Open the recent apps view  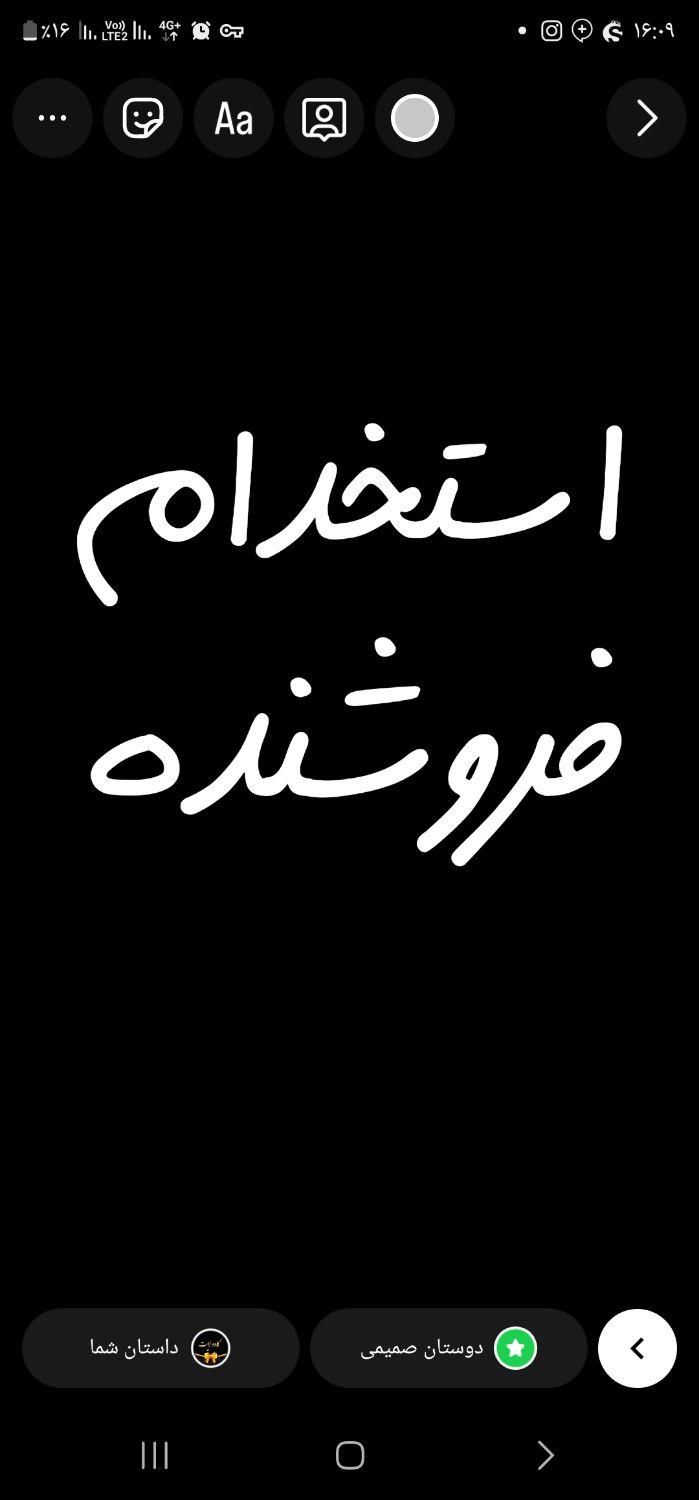[x=155, y=1455]
